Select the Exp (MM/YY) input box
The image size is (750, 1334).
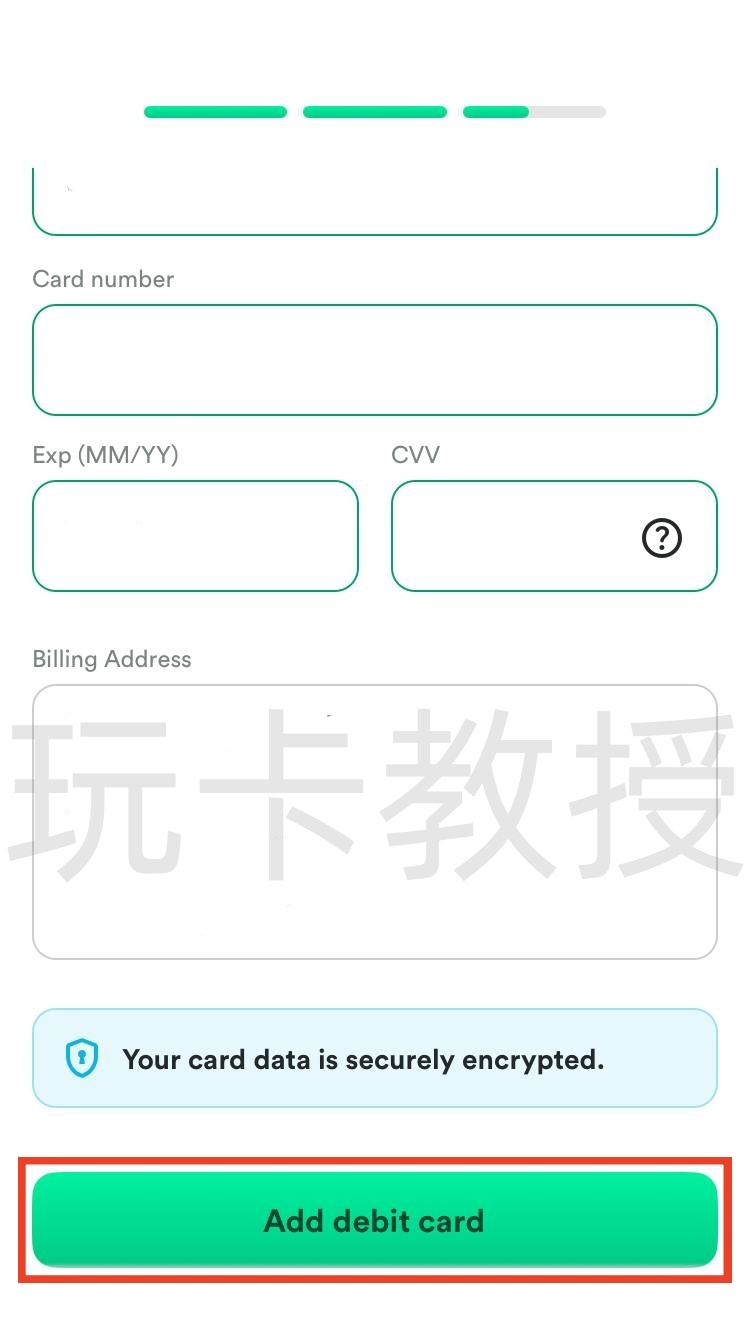pos(195,535)
